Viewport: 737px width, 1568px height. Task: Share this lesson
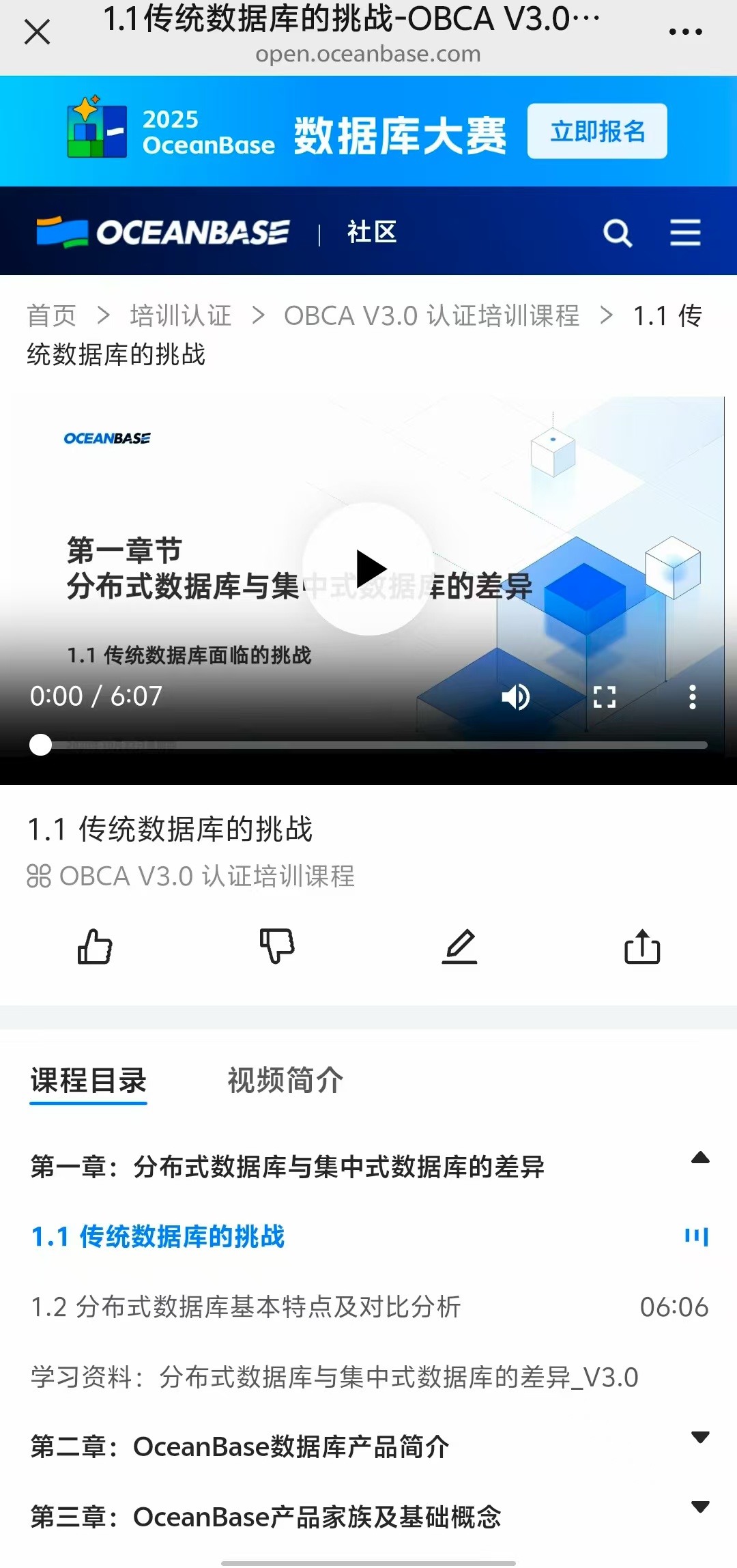(x=642, y=947)
